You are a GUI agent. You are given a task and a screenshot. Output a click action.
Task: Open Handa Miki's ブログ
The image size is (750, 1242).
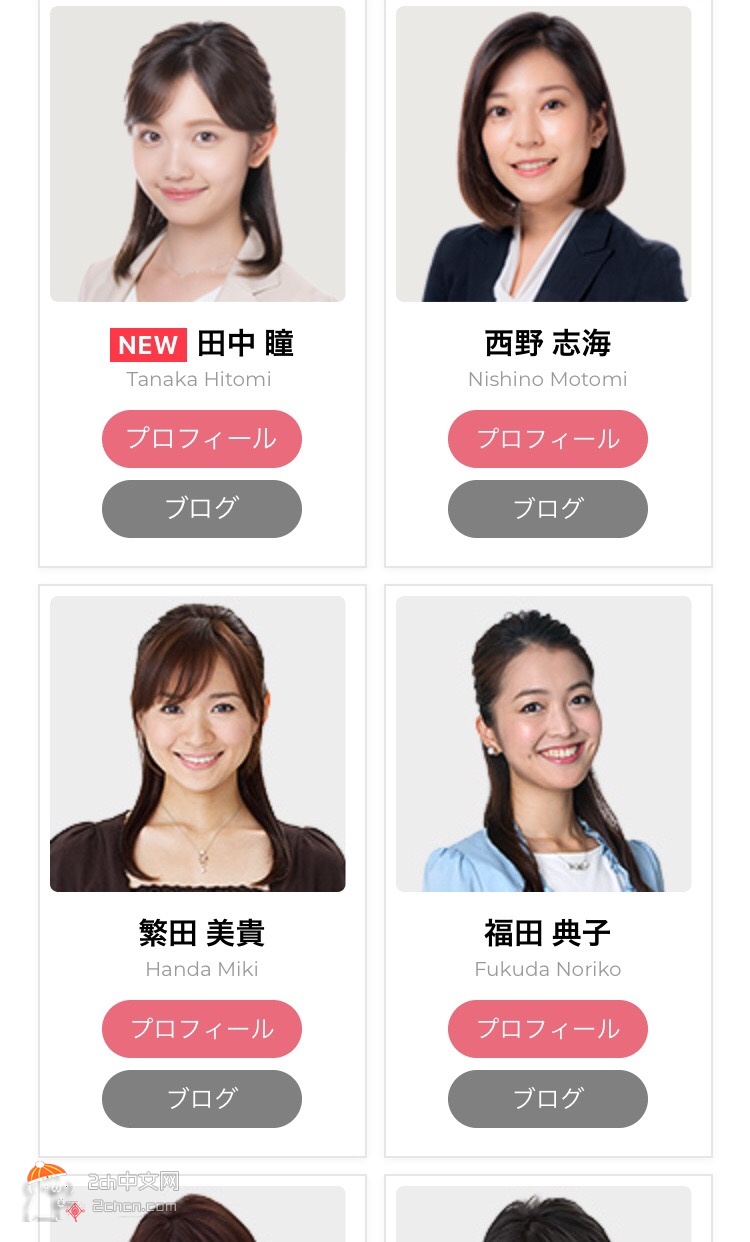[x=202, y=1099]
